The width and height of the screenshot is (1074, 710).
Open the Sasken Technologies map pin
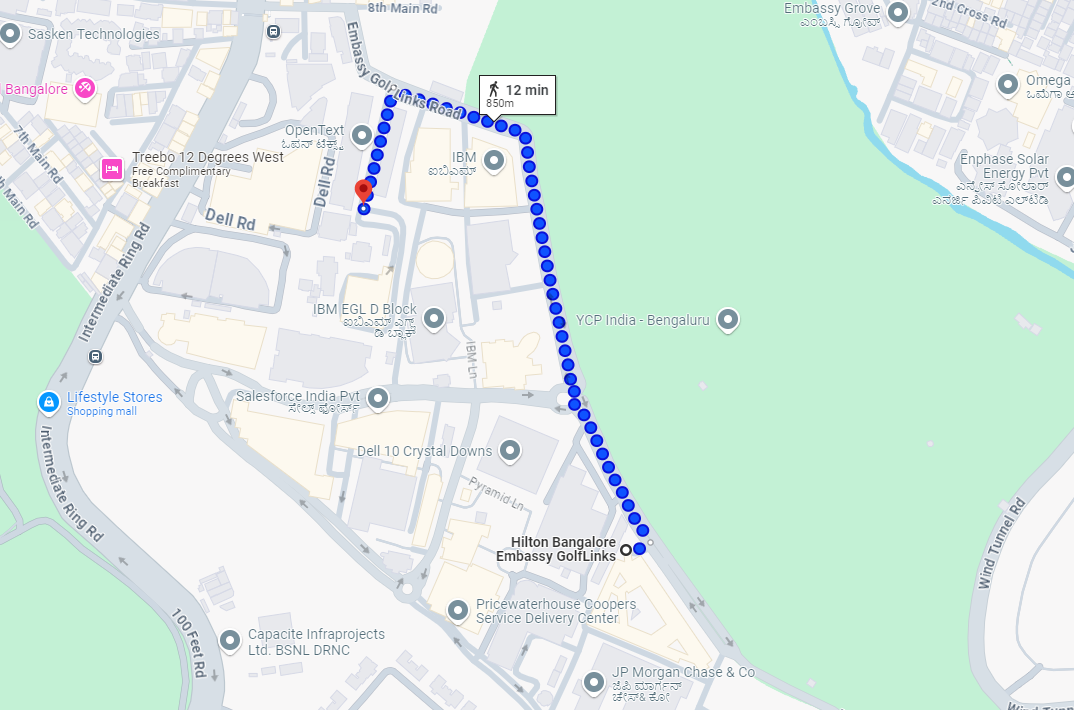click(x=11, y=34)
